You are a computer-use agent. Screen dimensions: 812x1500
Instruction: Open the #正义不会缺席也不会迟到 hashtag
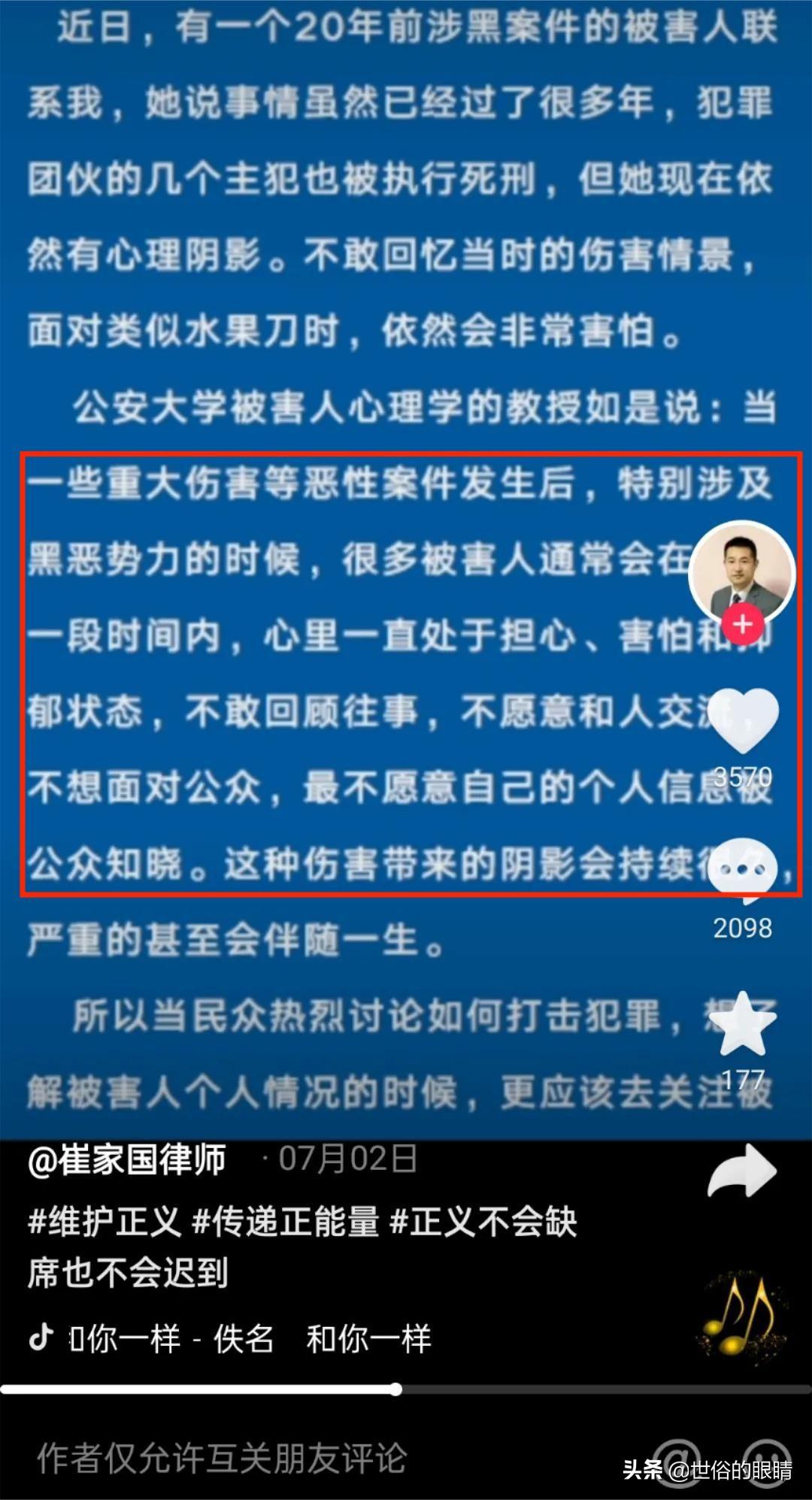302,1247
